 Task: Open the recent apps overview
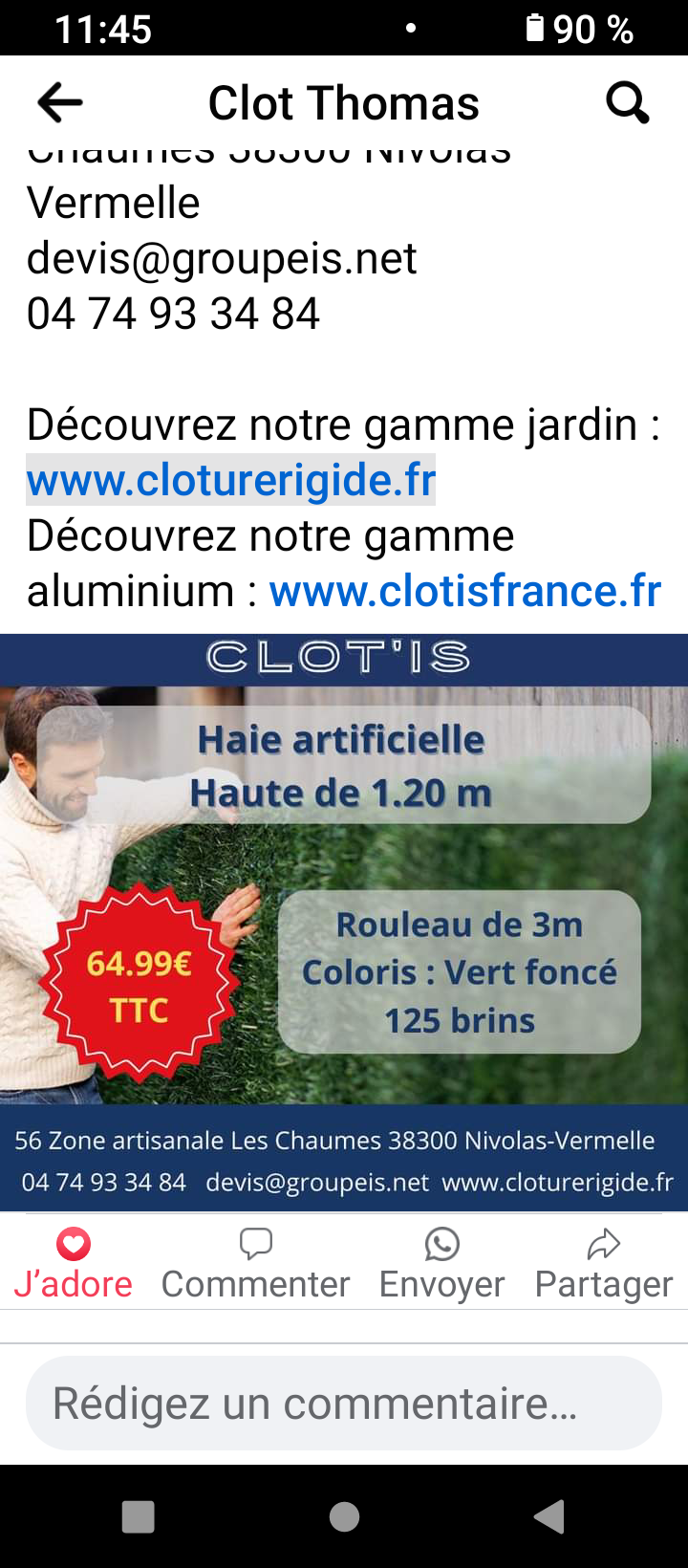139,1516
